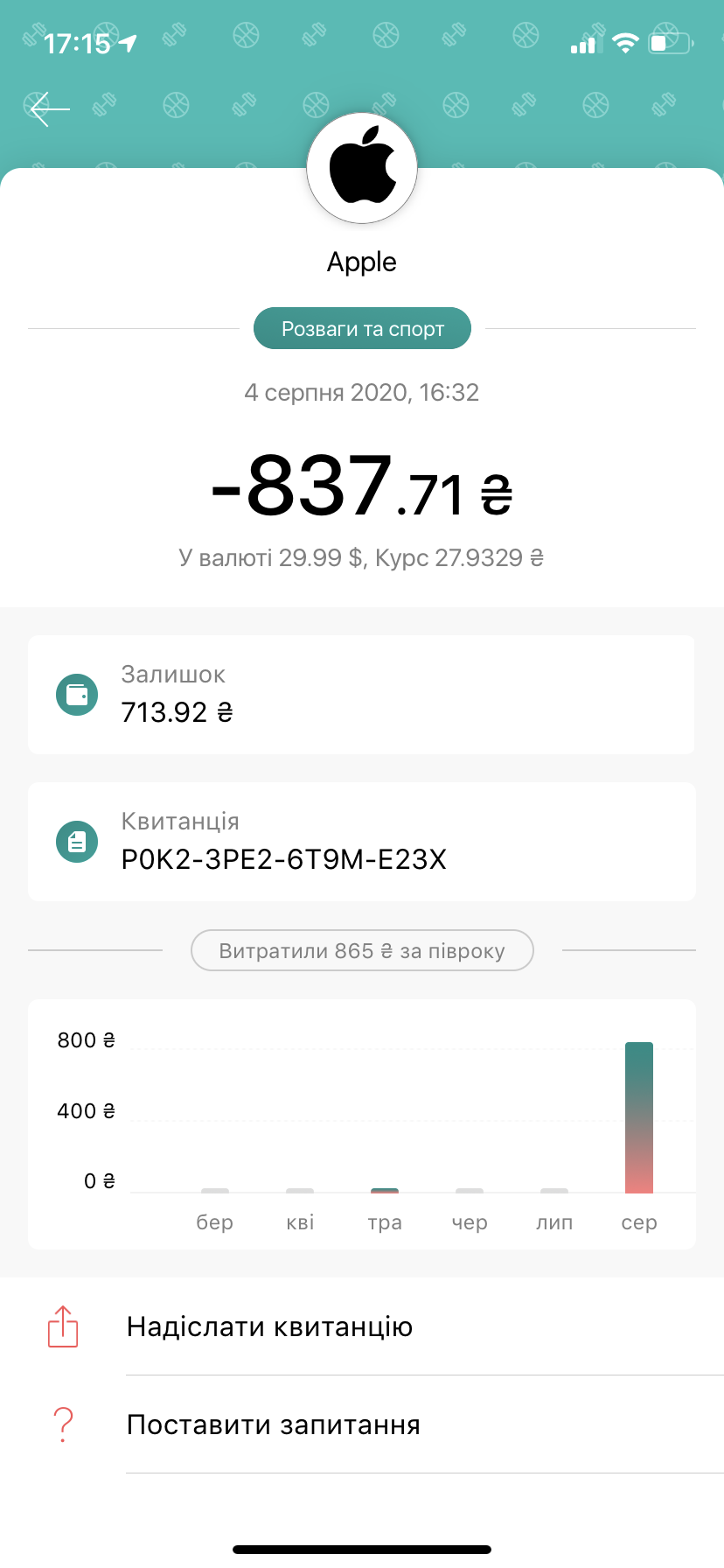Tap Надіслати квитанцію to share the receipt
This screenshot has height=1568, width=724.
[268, 1326]
